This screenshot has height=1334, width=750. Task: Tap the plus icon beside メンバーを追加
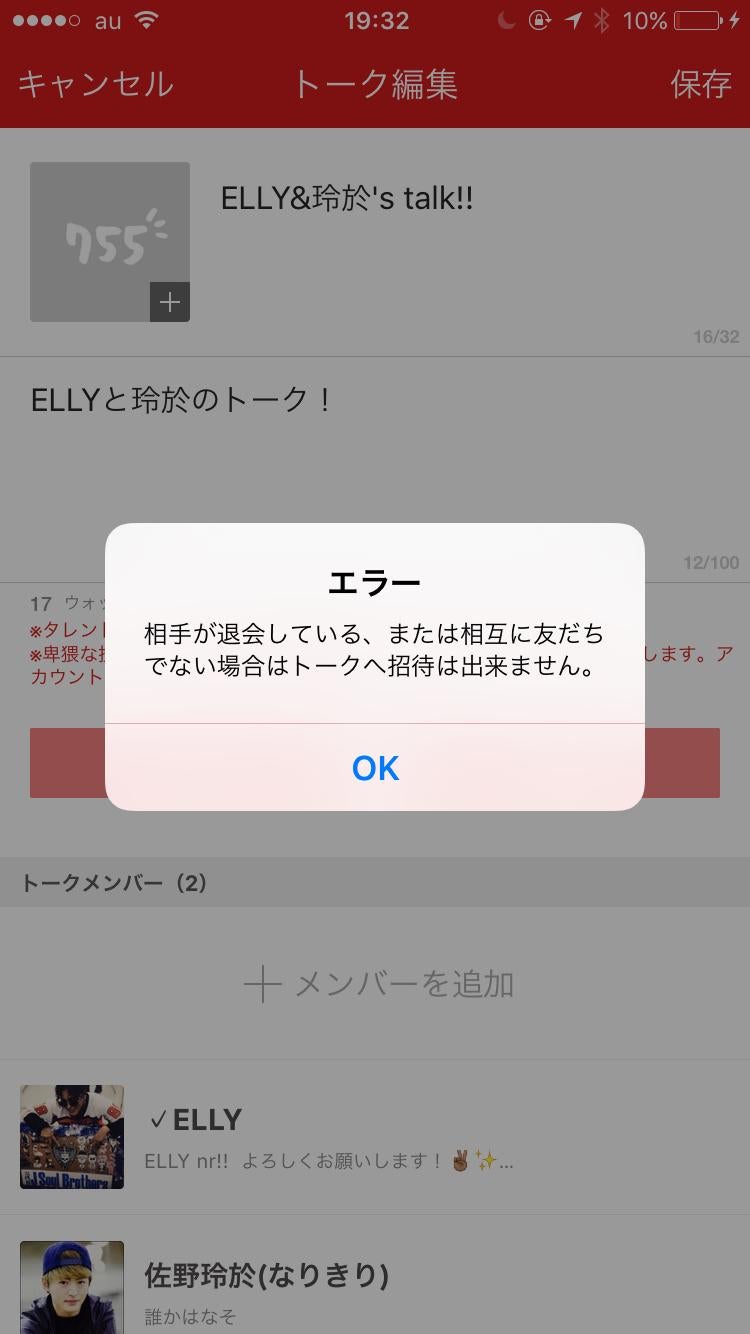click(x=262, y=984)
